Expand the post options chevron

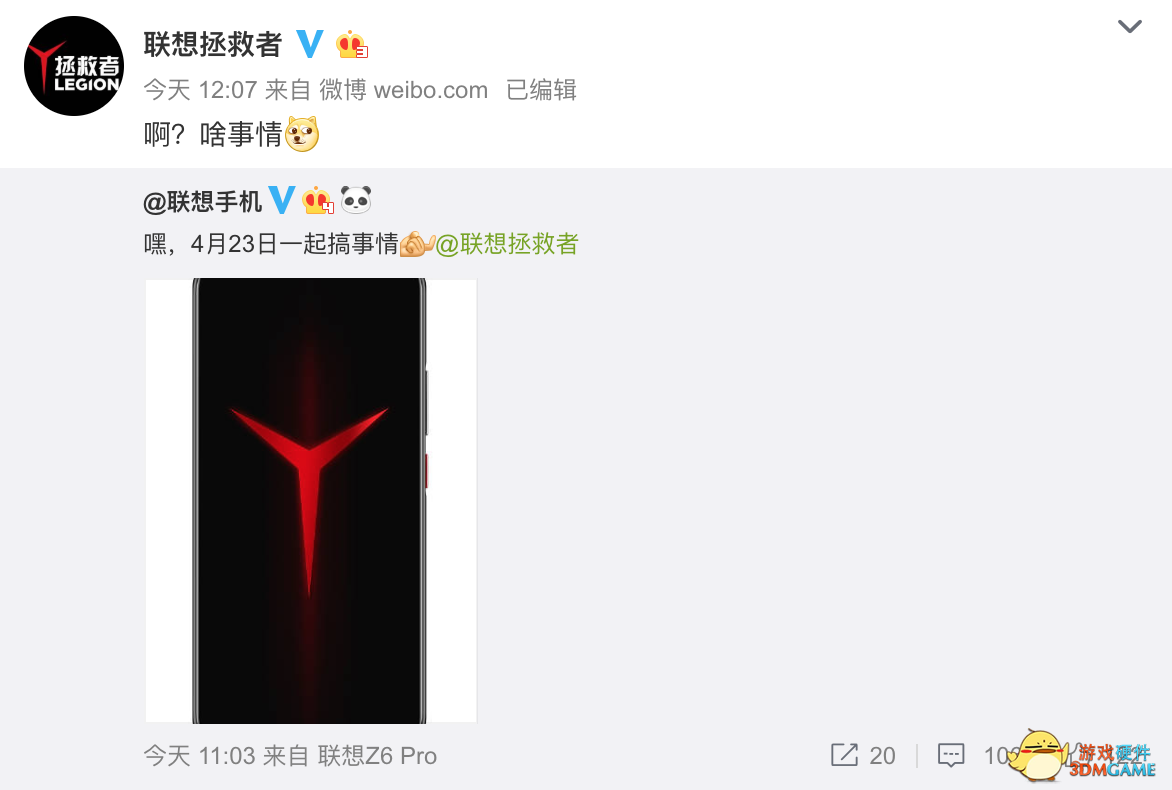pos(1129,27)
